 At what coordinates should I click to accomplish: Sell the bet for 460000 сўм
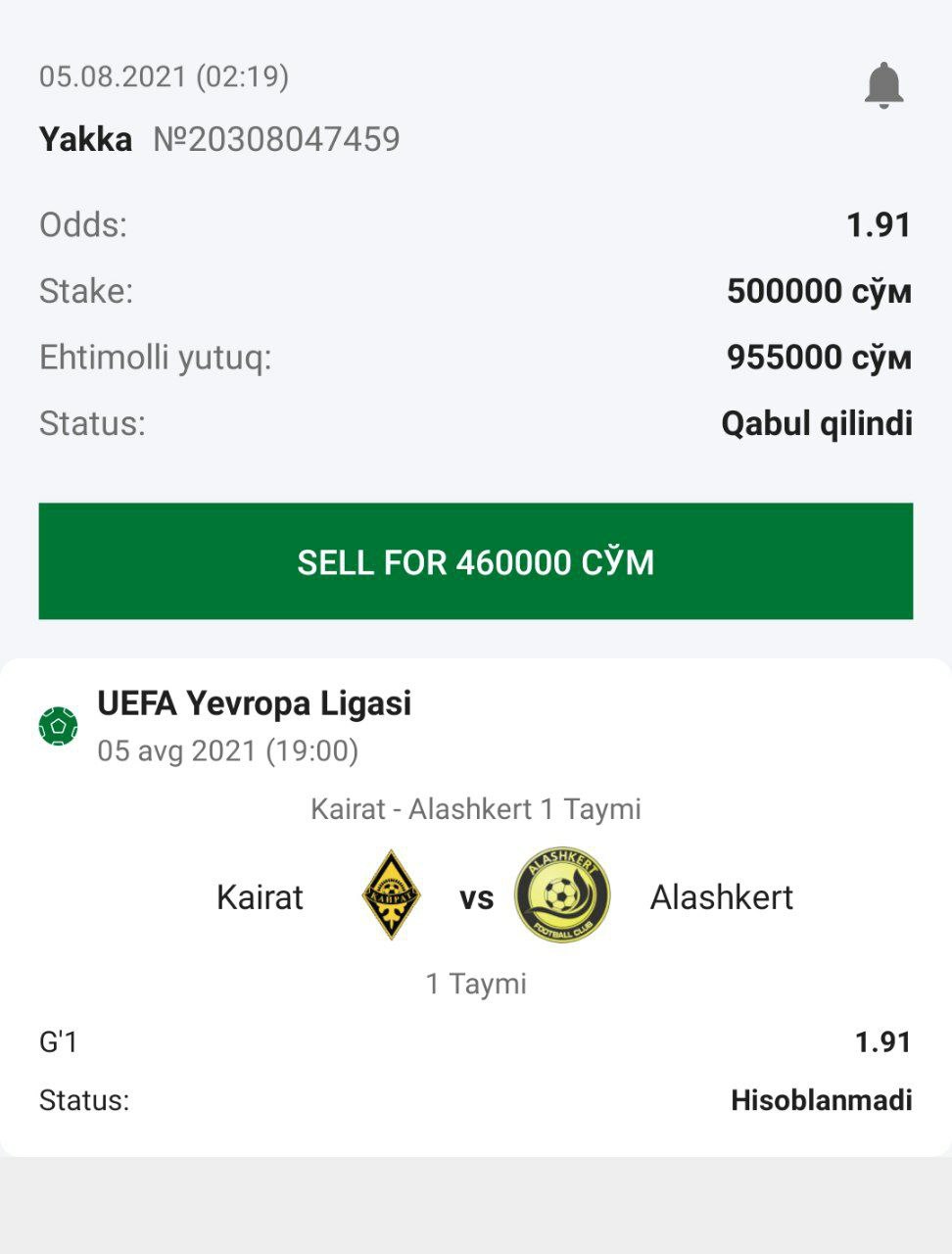[x=476, y=561]
